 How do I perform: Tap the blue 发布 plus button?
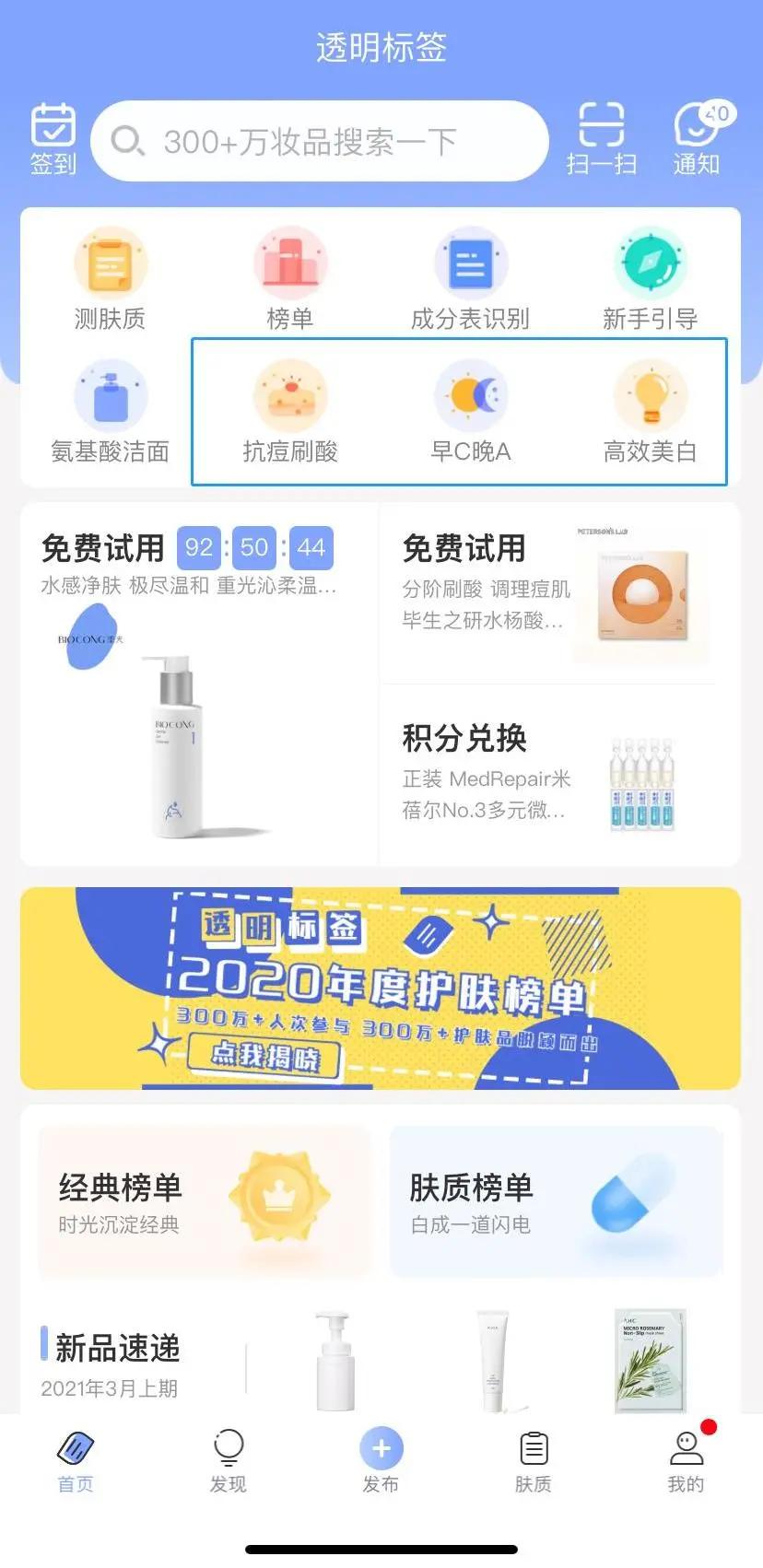[x=381, y=1449]
